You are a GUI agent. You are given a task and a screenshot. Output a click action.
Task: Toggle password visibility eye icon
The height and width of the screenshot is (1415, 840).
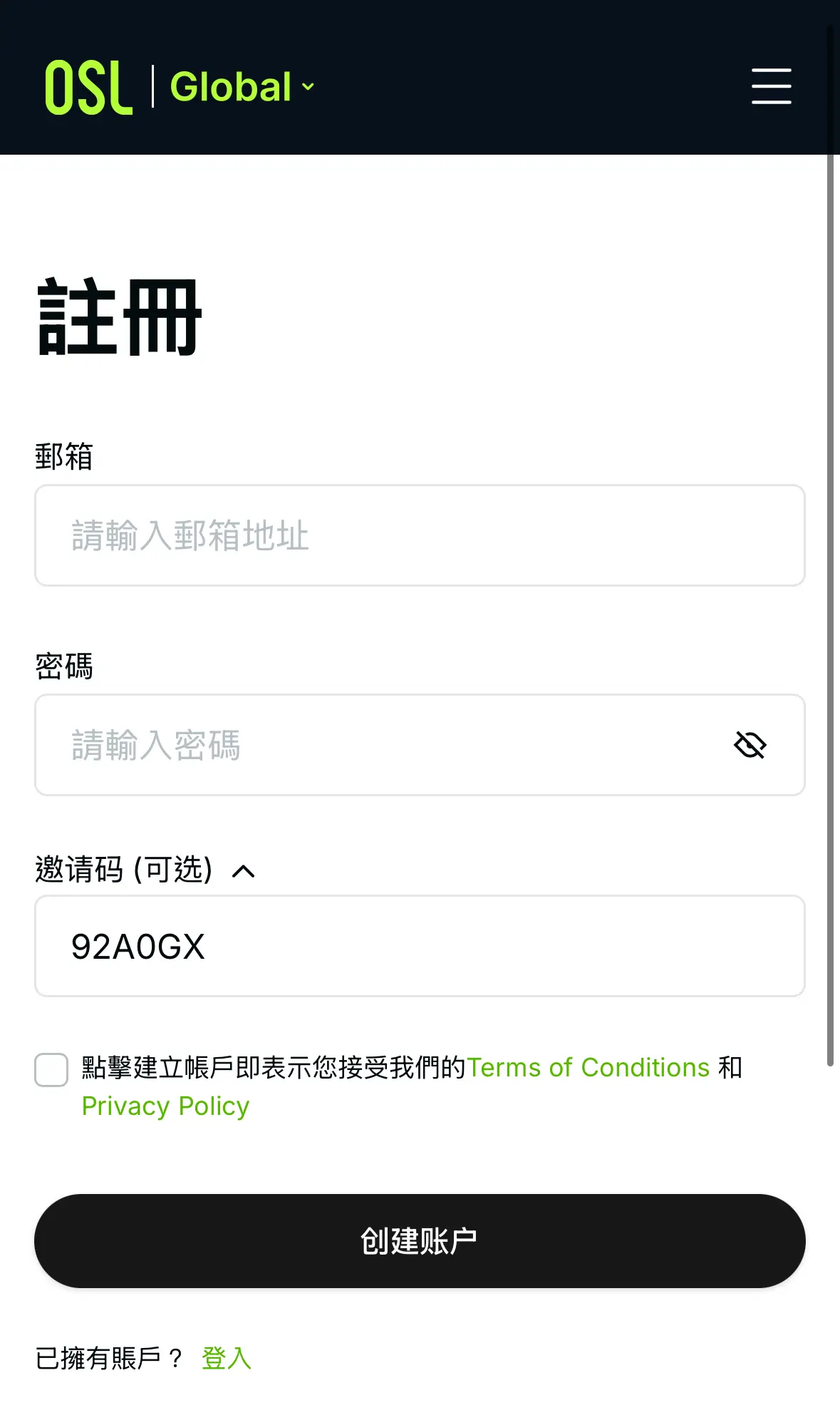coord(750,745)
